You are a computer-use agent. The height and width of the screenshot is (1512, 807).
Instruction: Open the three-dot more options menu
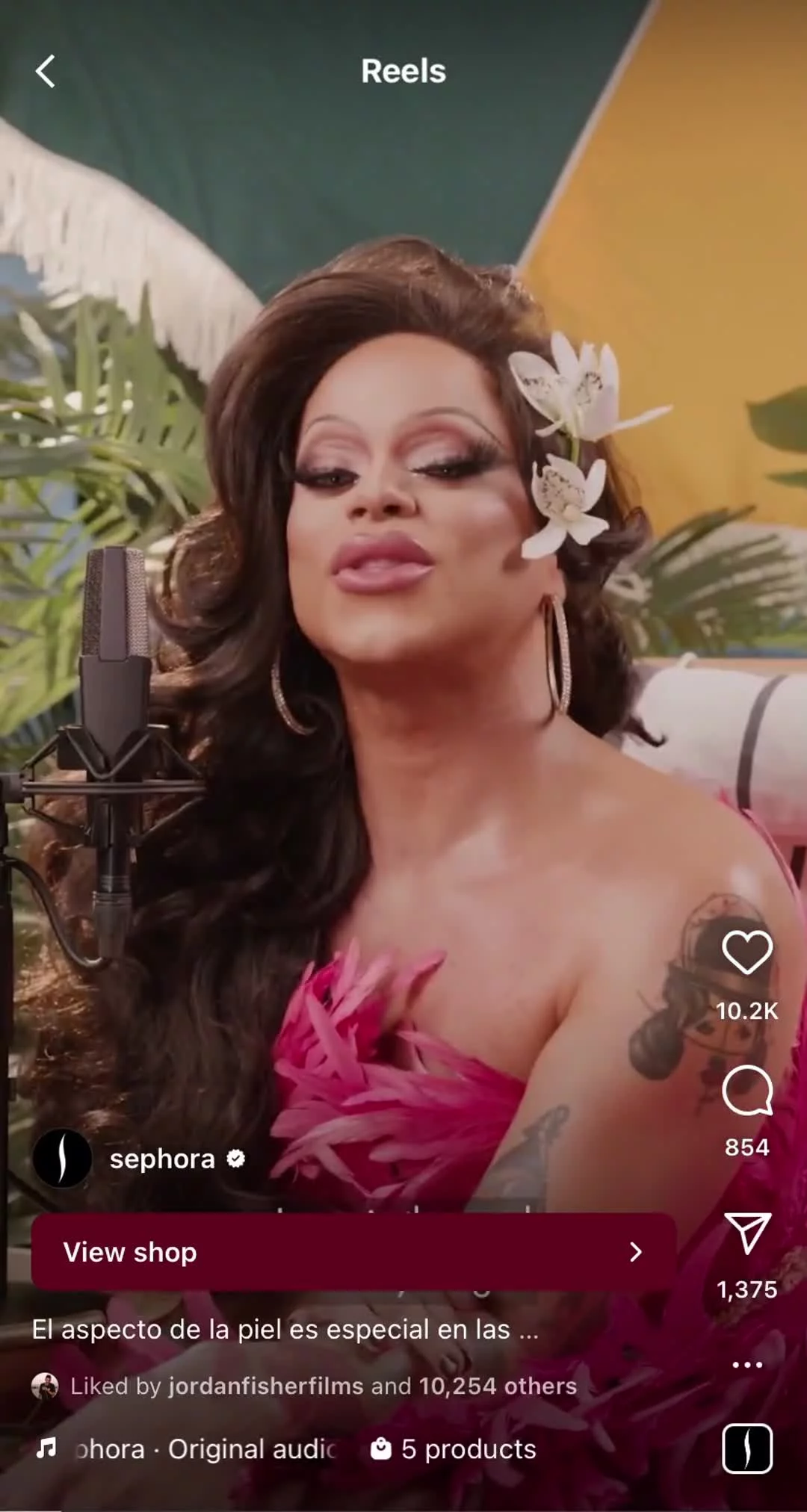(x=746, y=1365)
